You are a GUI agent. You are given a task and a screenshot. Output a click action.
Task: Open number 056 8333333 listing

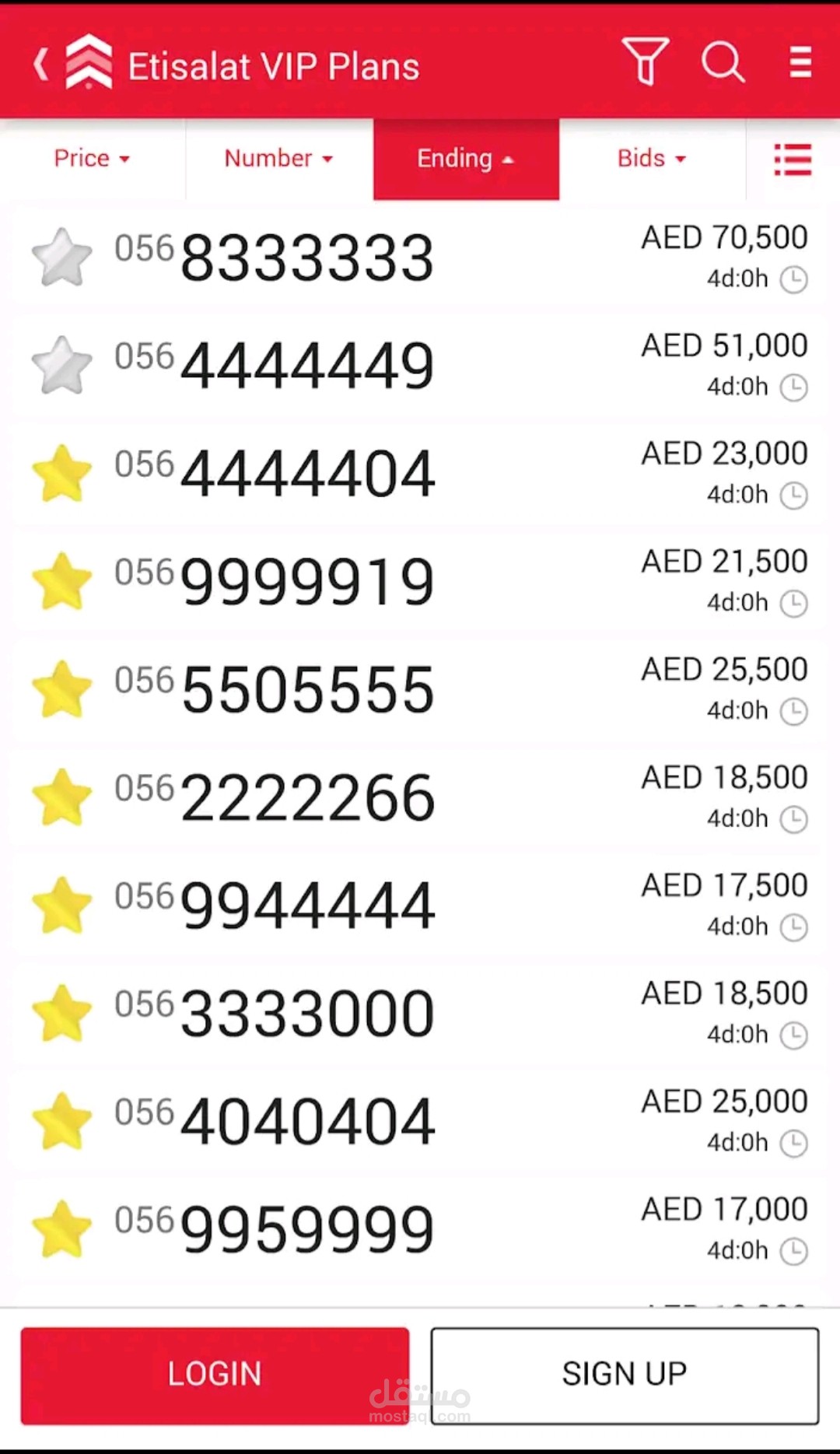click(x=307, y=258)
